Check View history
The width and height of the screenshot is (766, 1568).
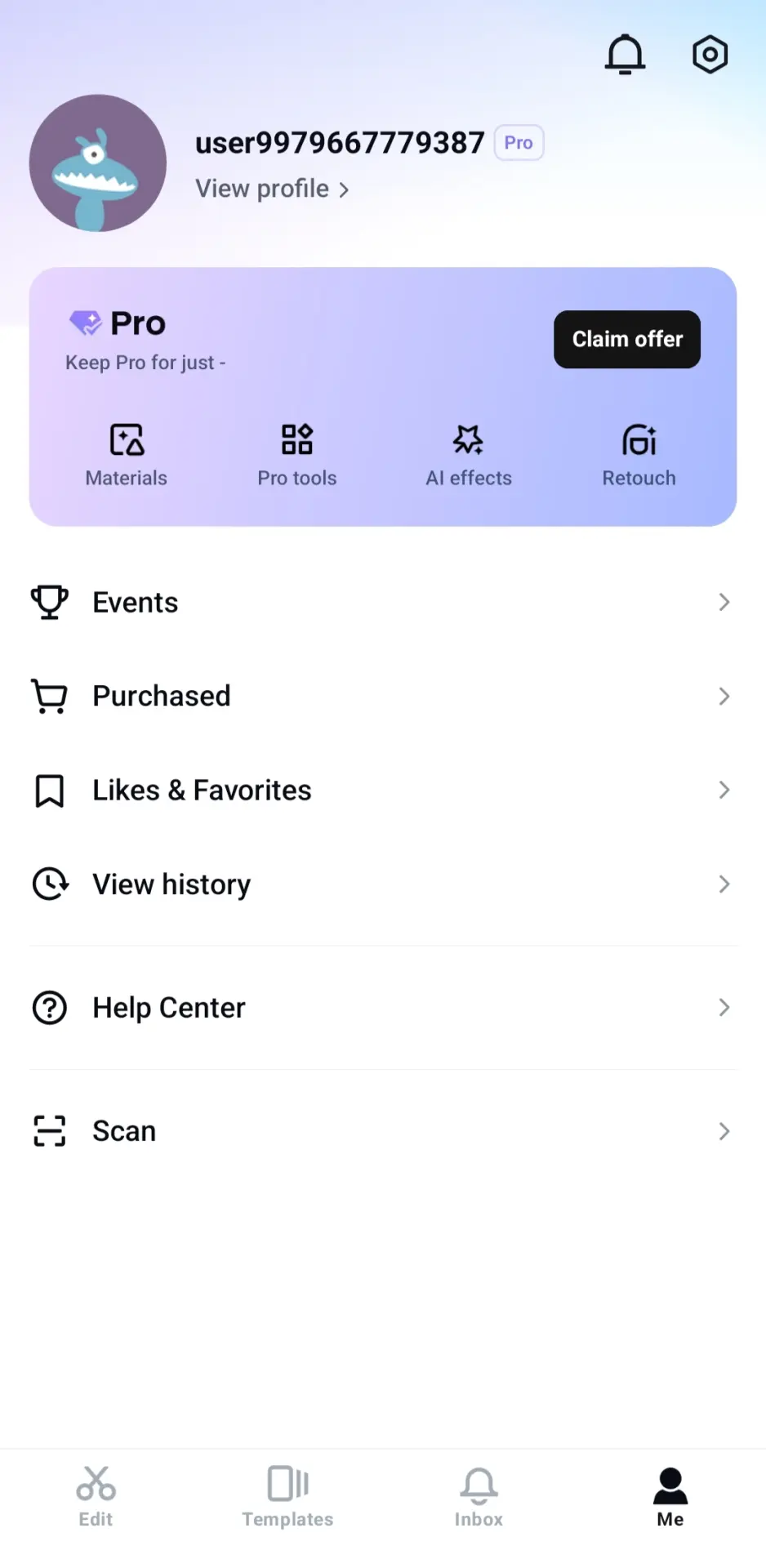383,884
